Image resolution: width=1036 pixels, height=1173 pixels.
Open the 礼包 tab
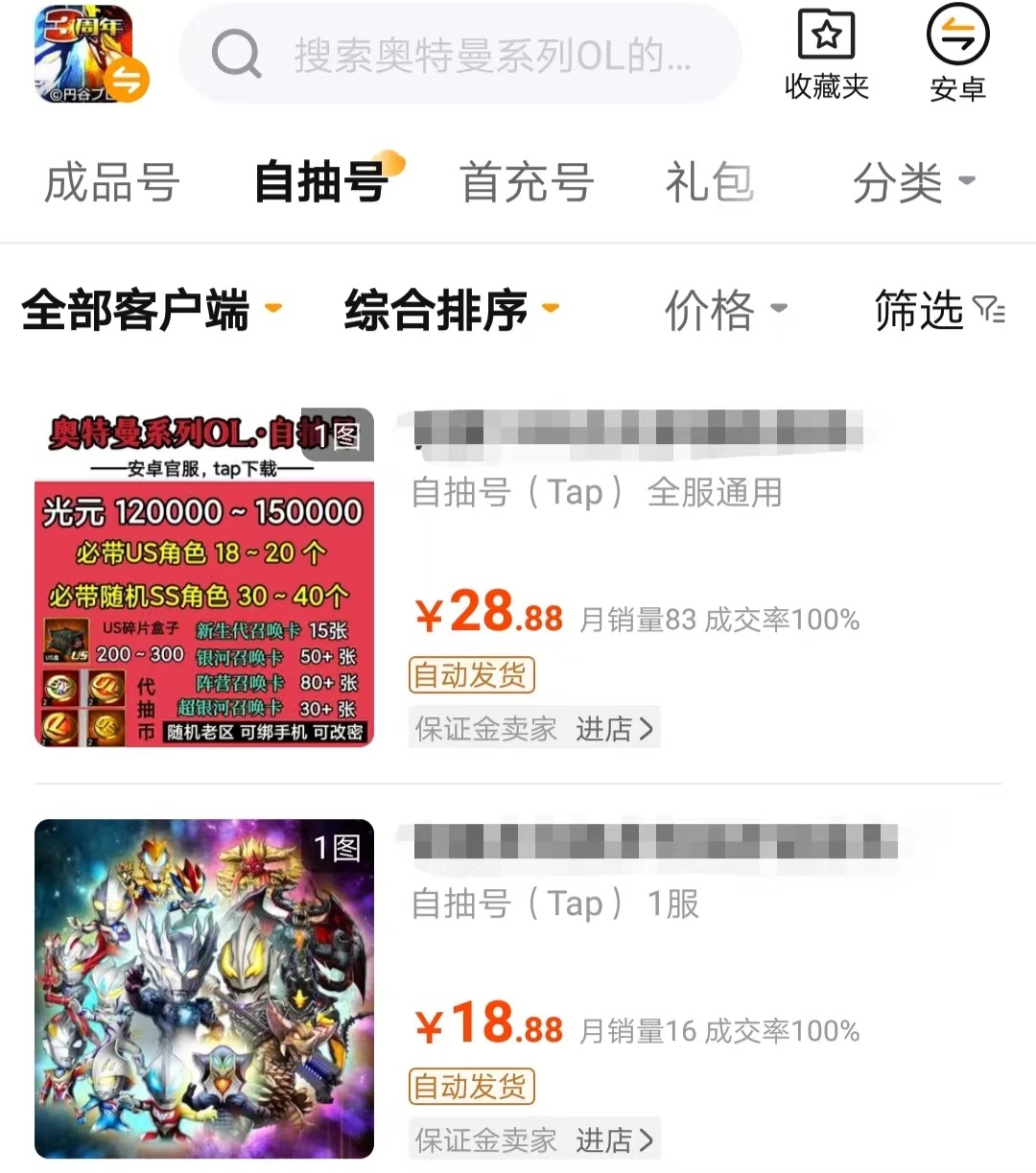709,182
